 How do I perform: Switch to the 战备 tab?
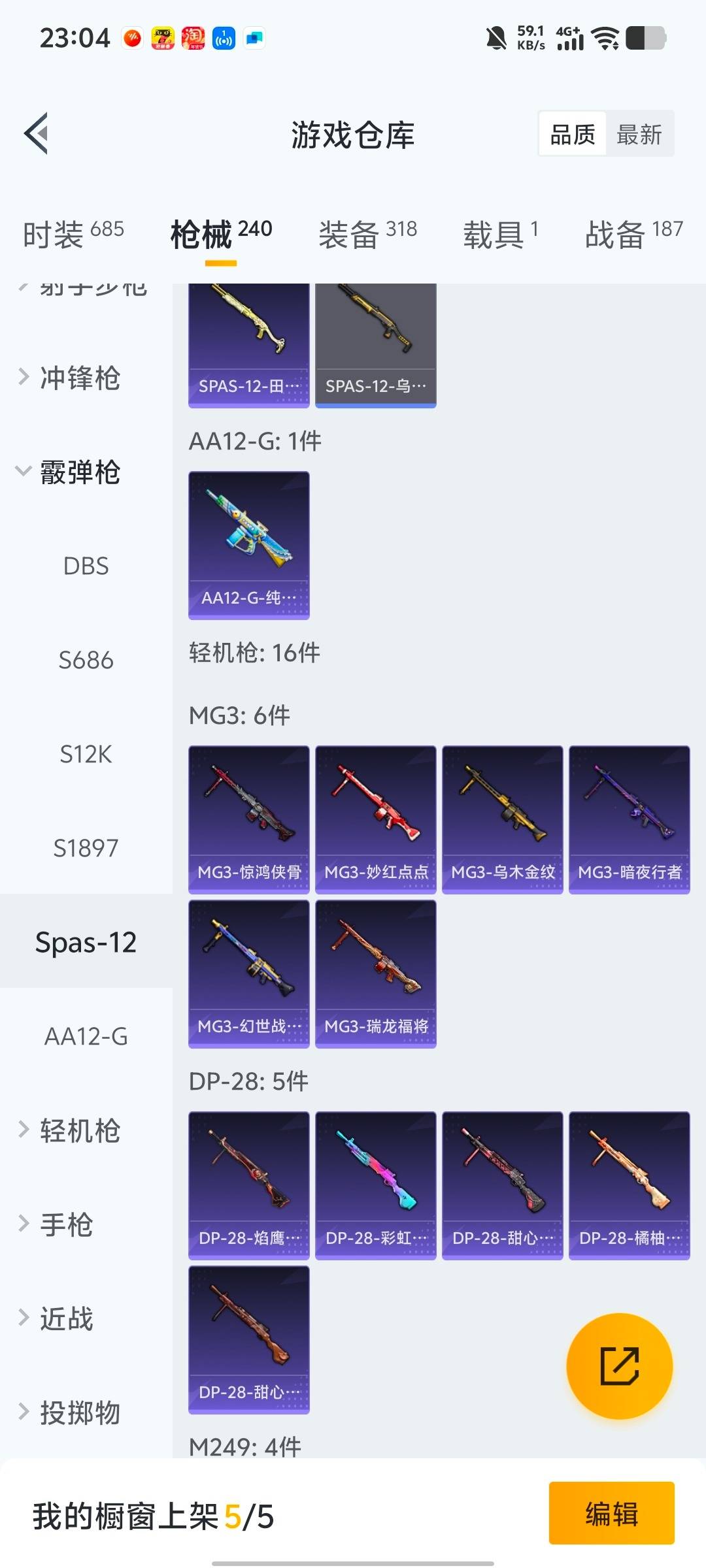[x=633, y=233]
